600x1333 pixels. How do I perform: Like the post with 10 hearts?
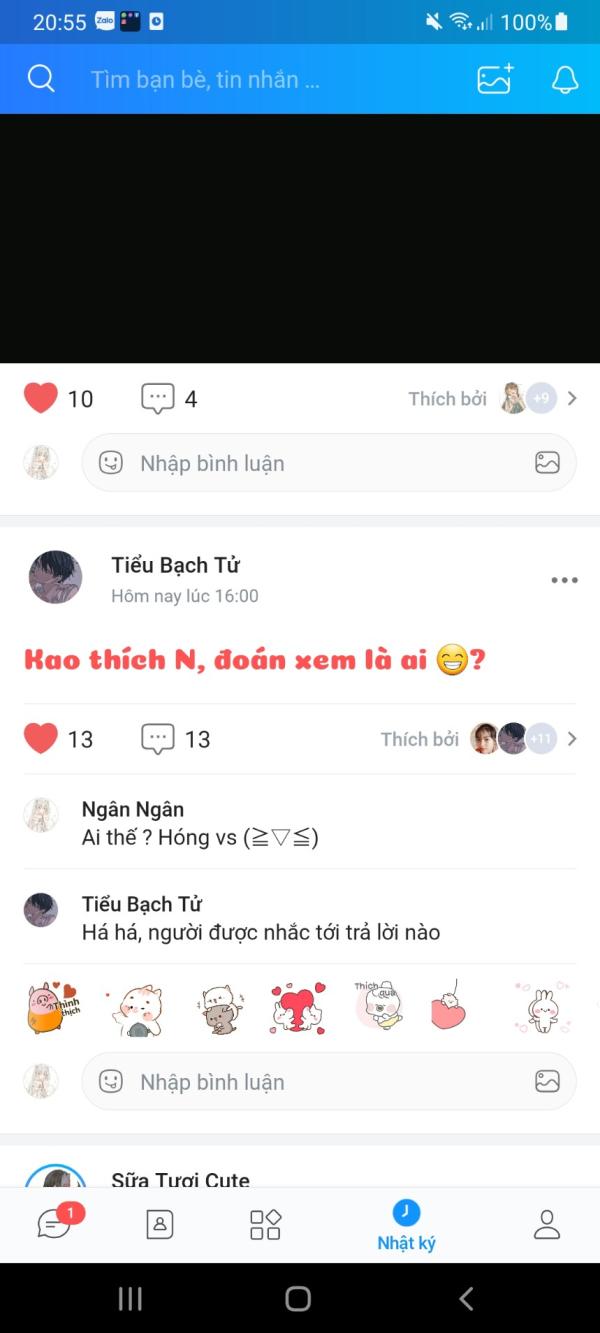[41, 398]
